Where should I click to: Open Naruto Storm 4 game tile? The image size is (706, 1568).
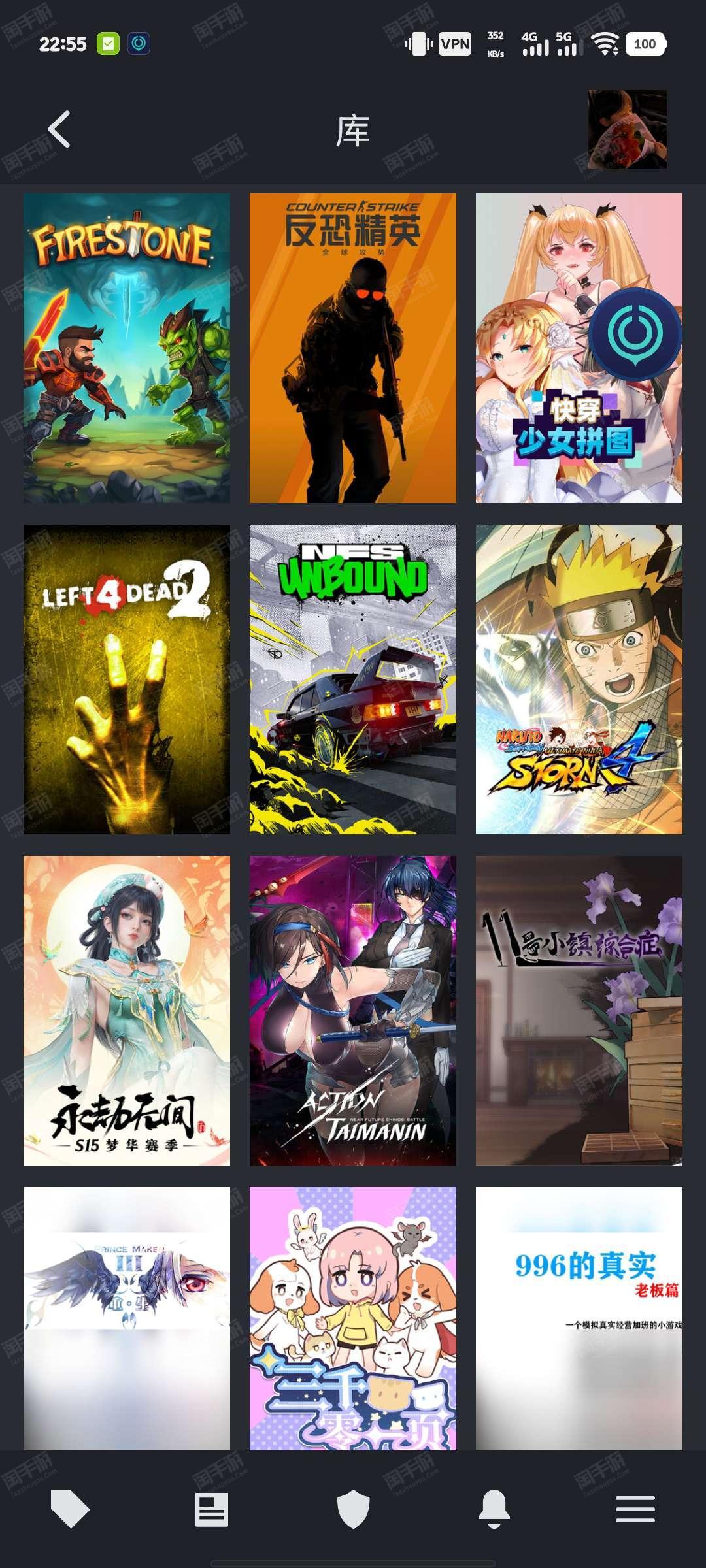tap(579, 679)
